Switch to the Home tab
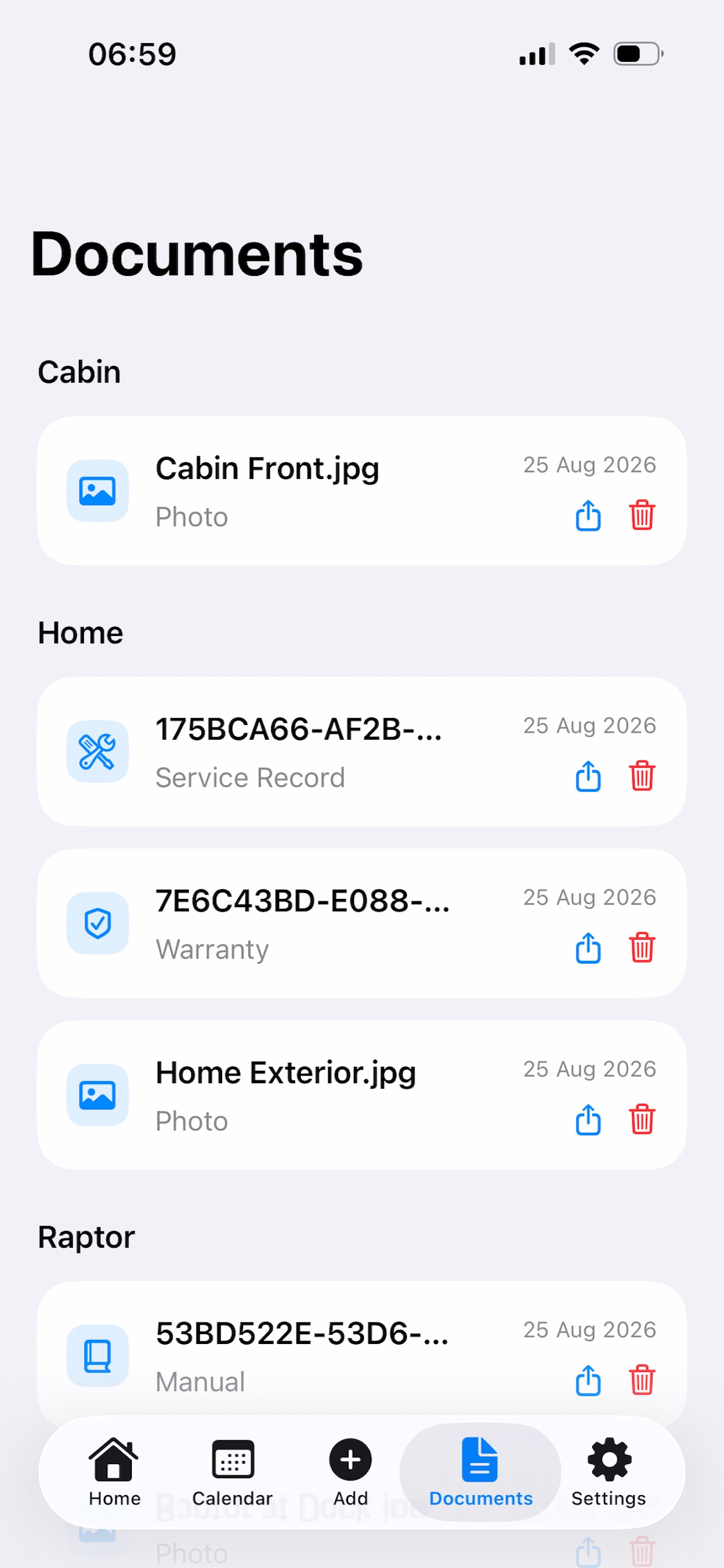The image size is (724, 1568). (114, 1472)
